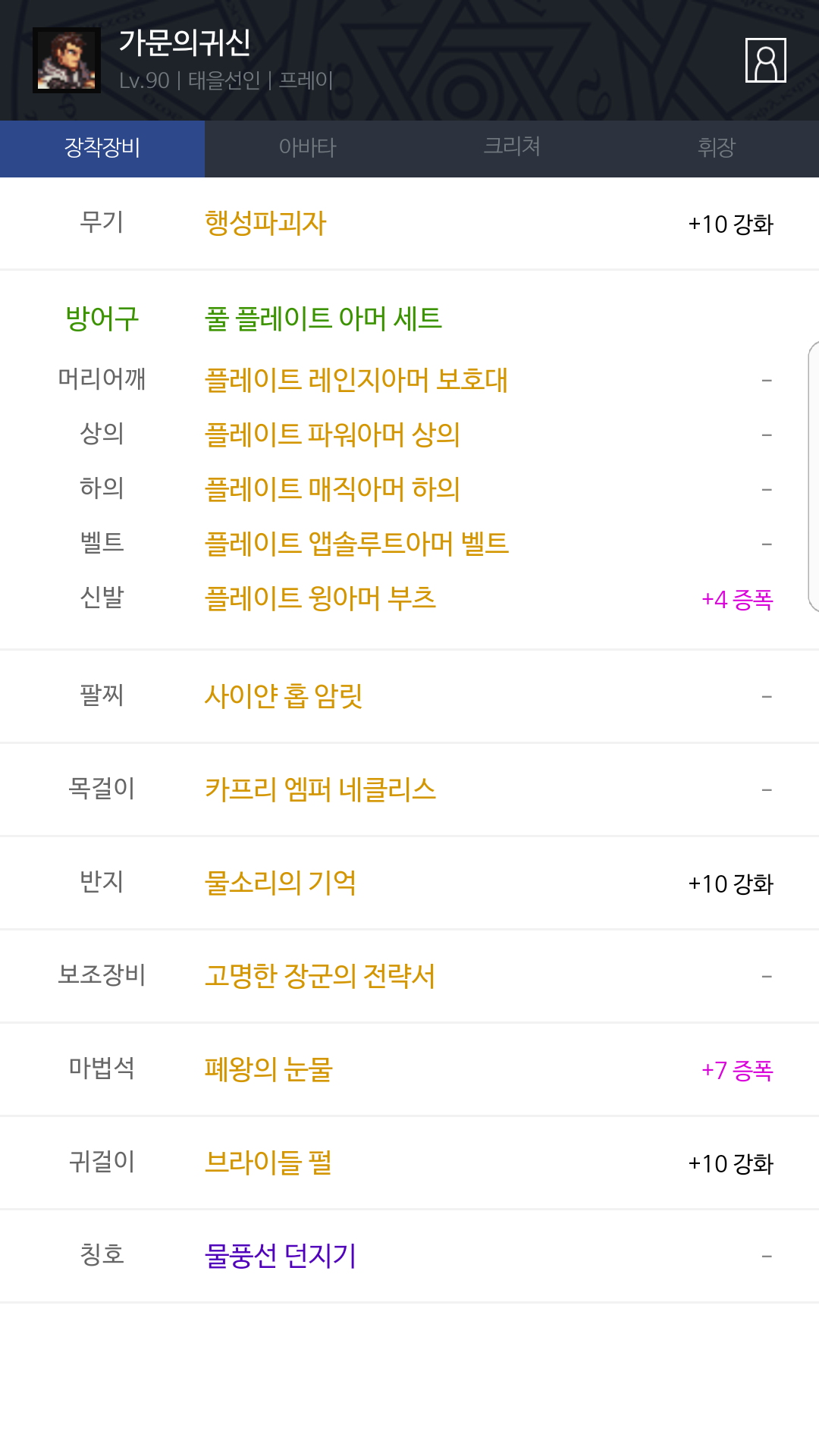Select the 장착장비 tab
Image resolution: width=819 pixels, height=1456 pixels.
tap(102, 148)
